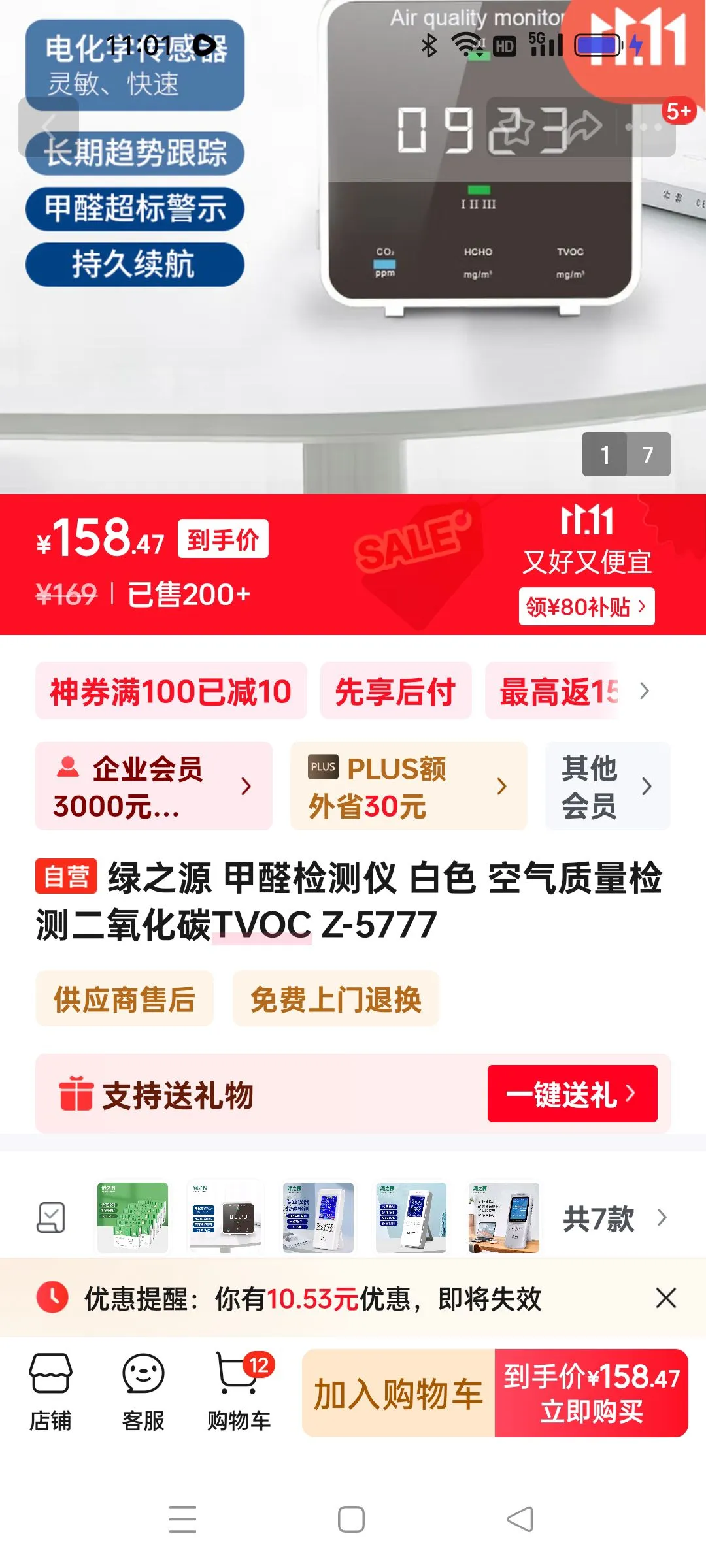Tap the 一键送礼 button
Screen dimensions: 706x1568
click(572, 1094)
